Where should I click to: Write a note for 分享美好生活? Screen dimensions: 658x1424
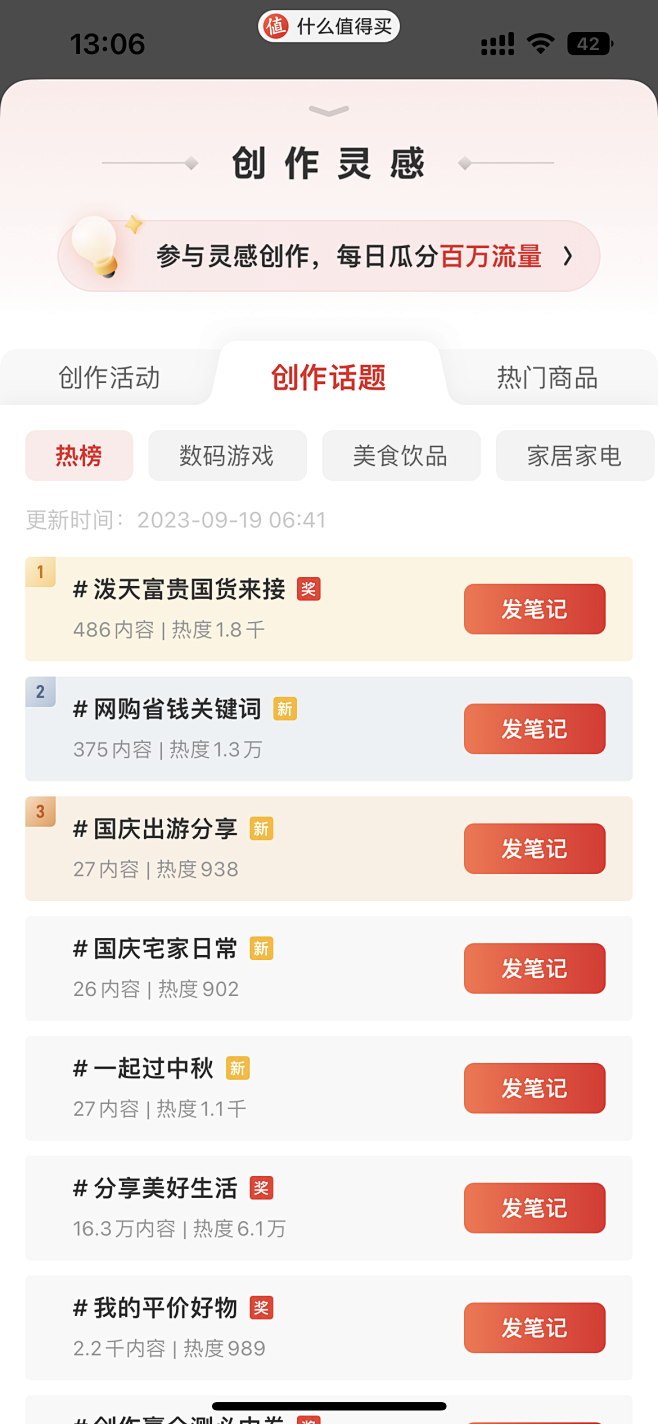(x=534, y=1208)
